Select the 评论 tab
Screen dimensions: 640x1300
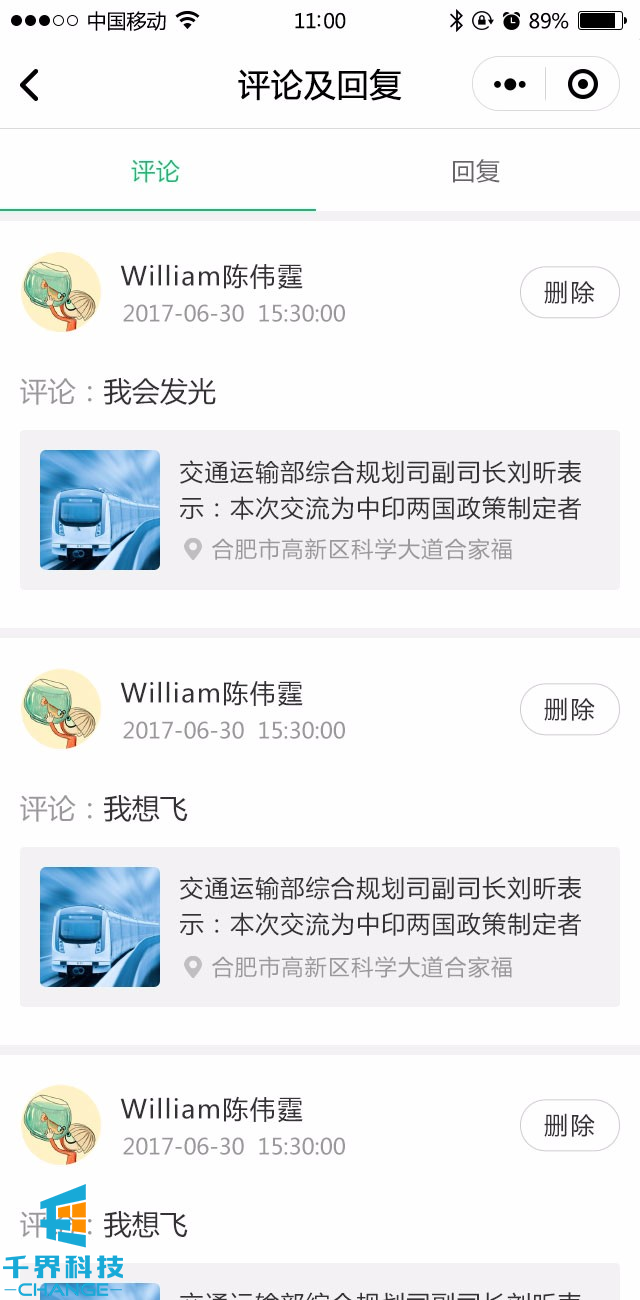[x=156, y=171]
